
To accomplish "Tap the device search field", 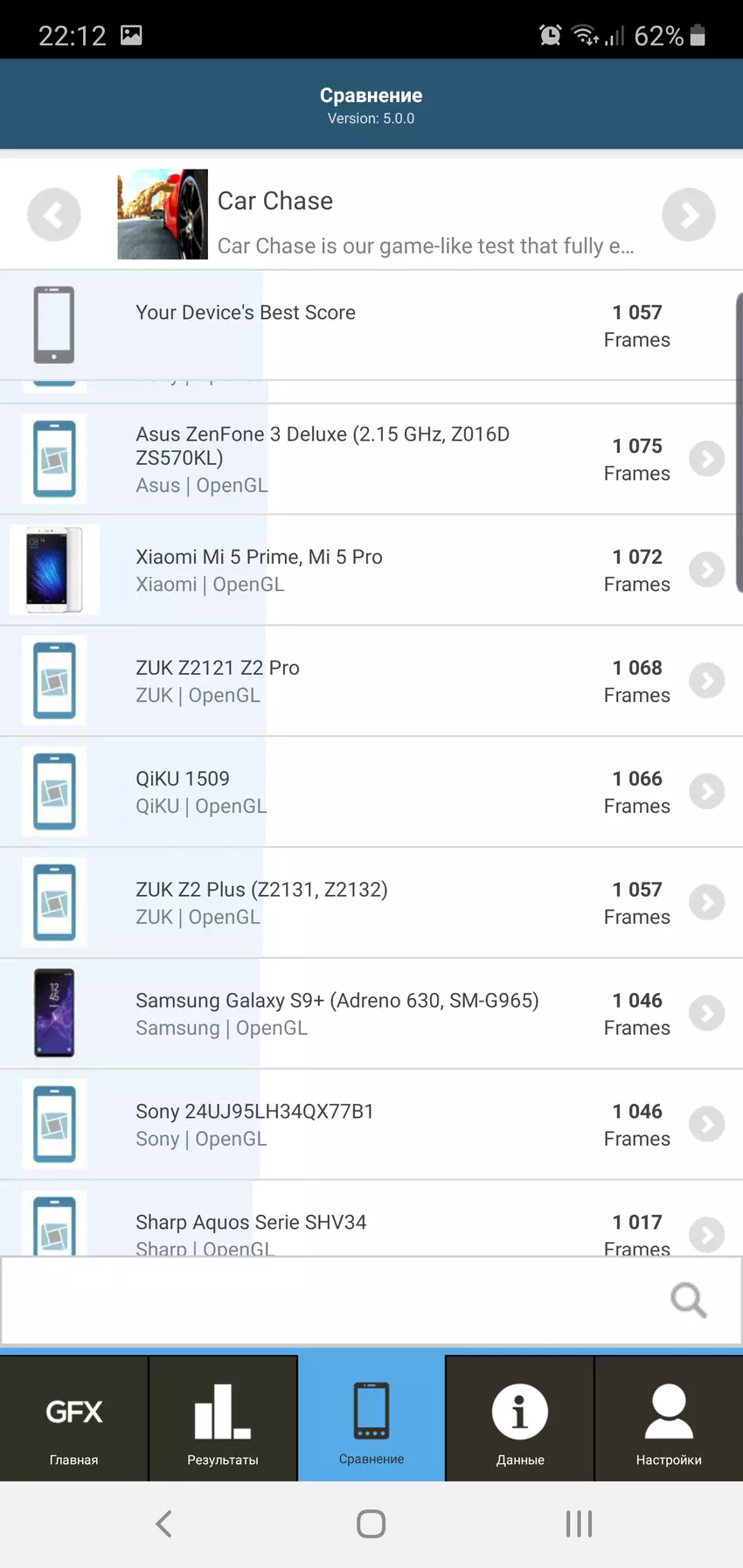I will point(332,1301).
